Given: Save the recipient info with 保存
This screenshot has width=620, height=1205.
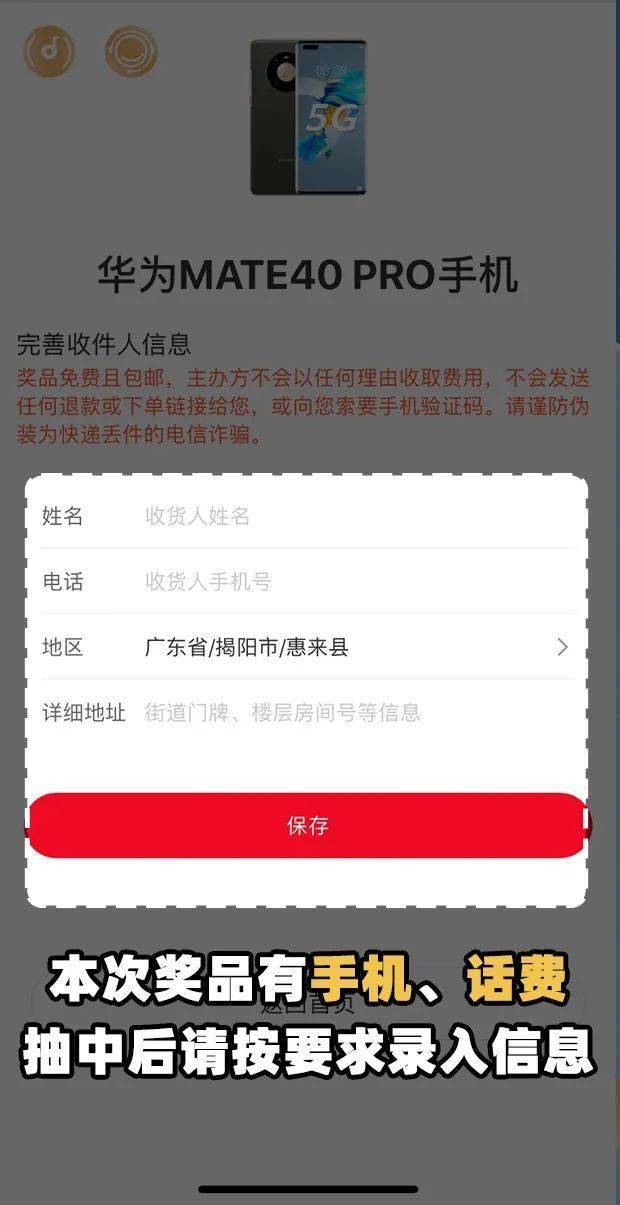Looking at the screenshot, I should [307, 825].
